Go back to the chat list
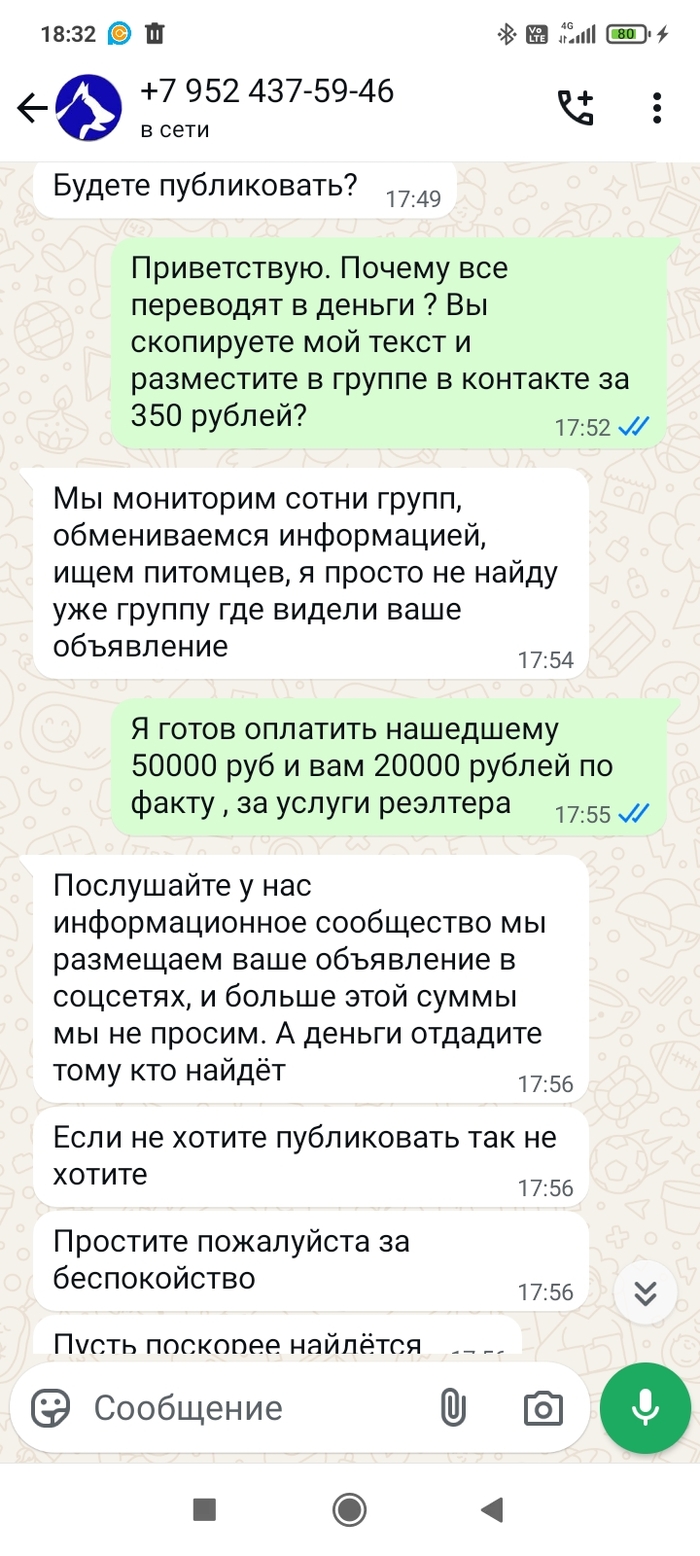This screenshot has width=700, height=1556. 32,108
